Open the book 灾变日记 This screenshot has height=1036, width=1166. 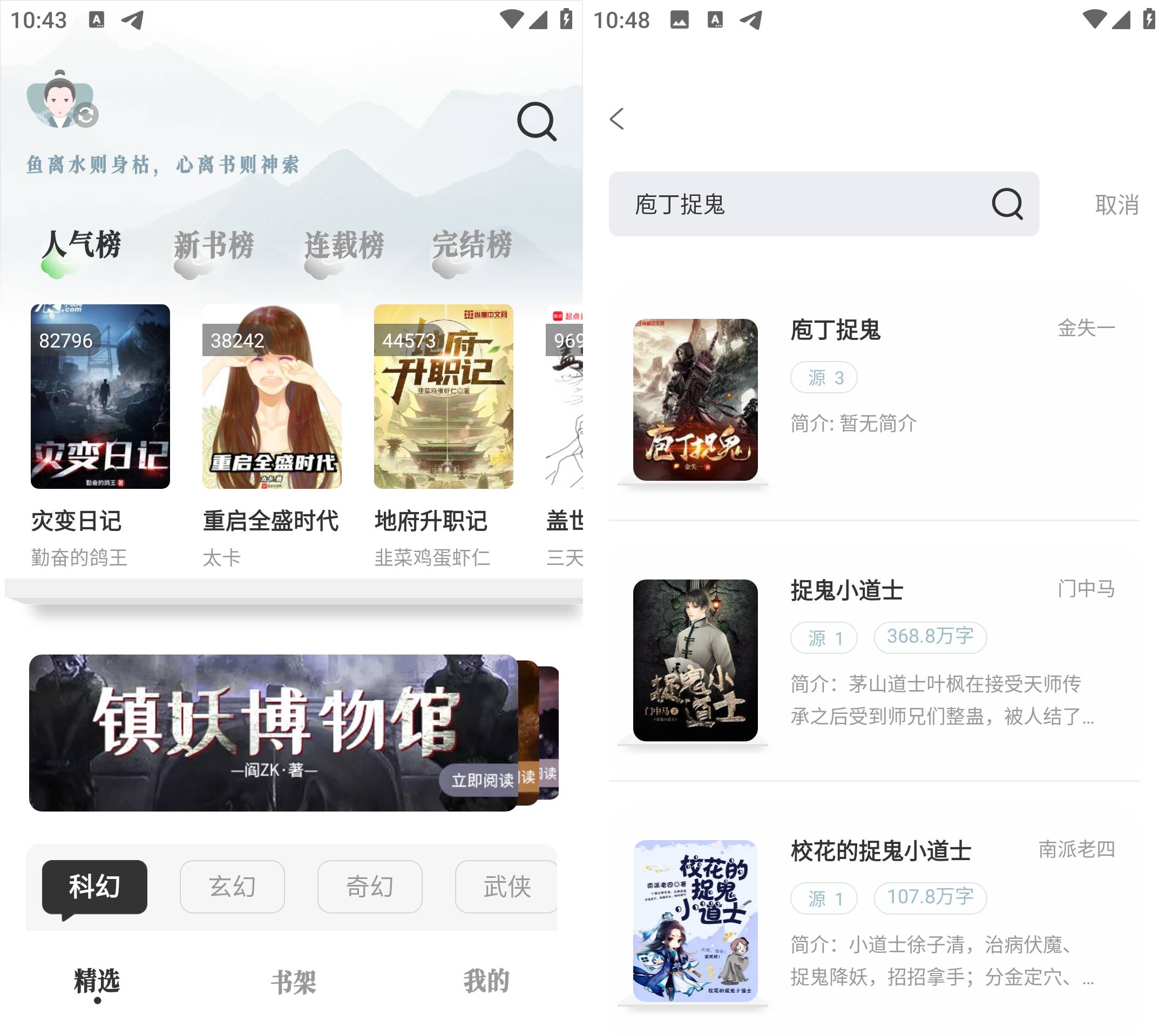100,397
